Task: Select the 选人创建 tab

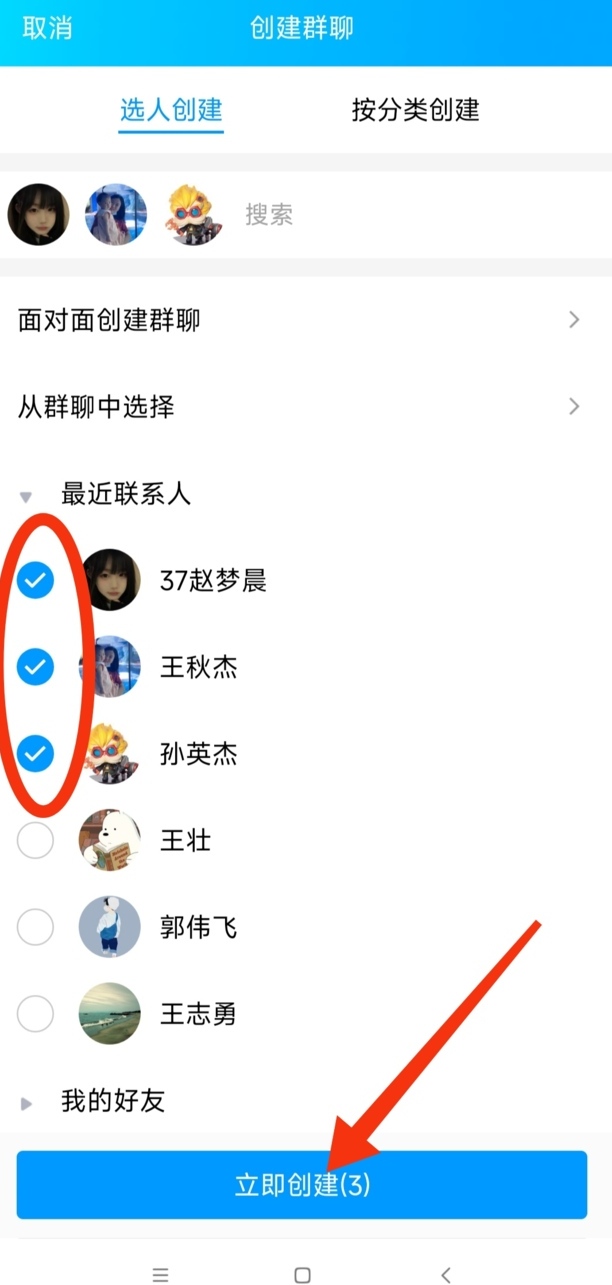Action: [171, 110]
